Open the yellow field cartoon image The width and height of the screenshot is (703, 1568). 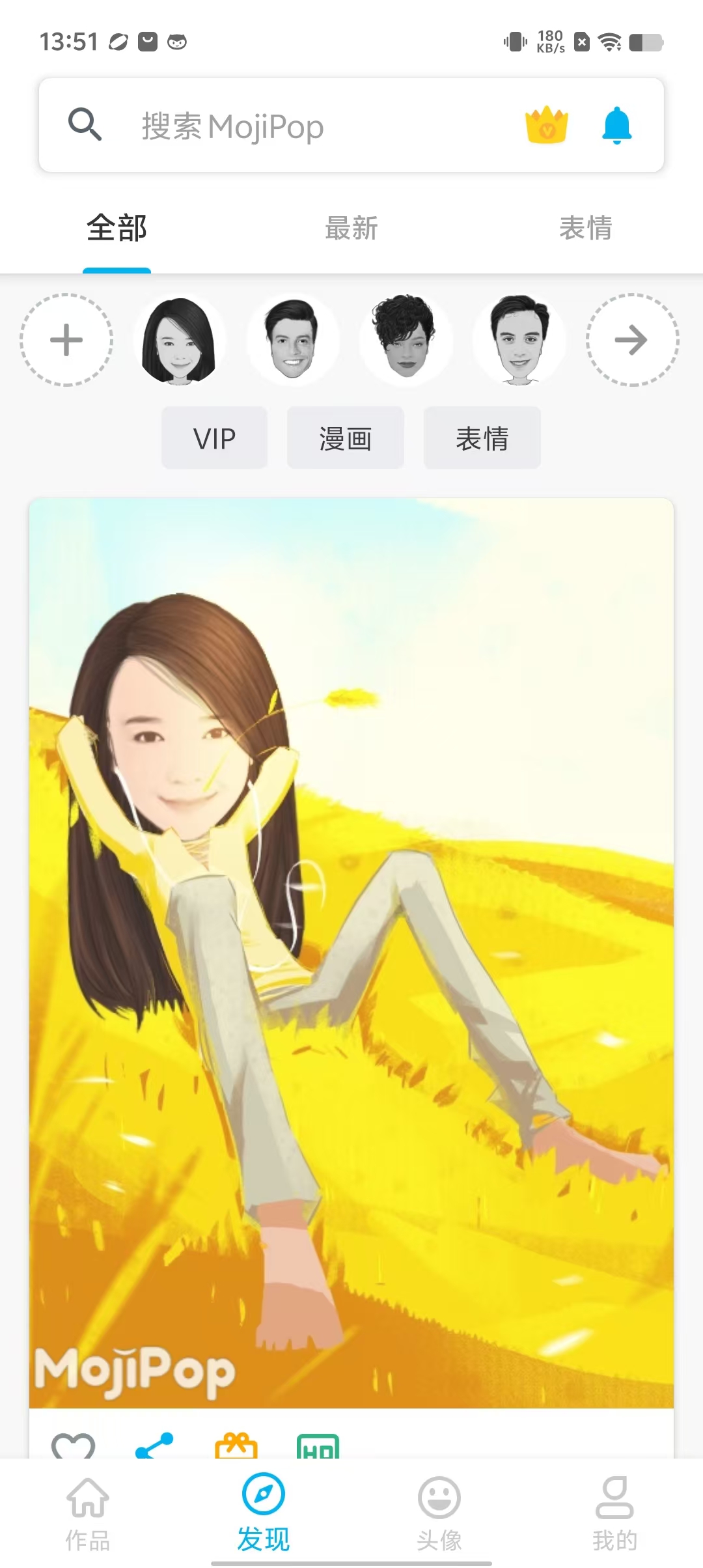[x=351, y=951]
